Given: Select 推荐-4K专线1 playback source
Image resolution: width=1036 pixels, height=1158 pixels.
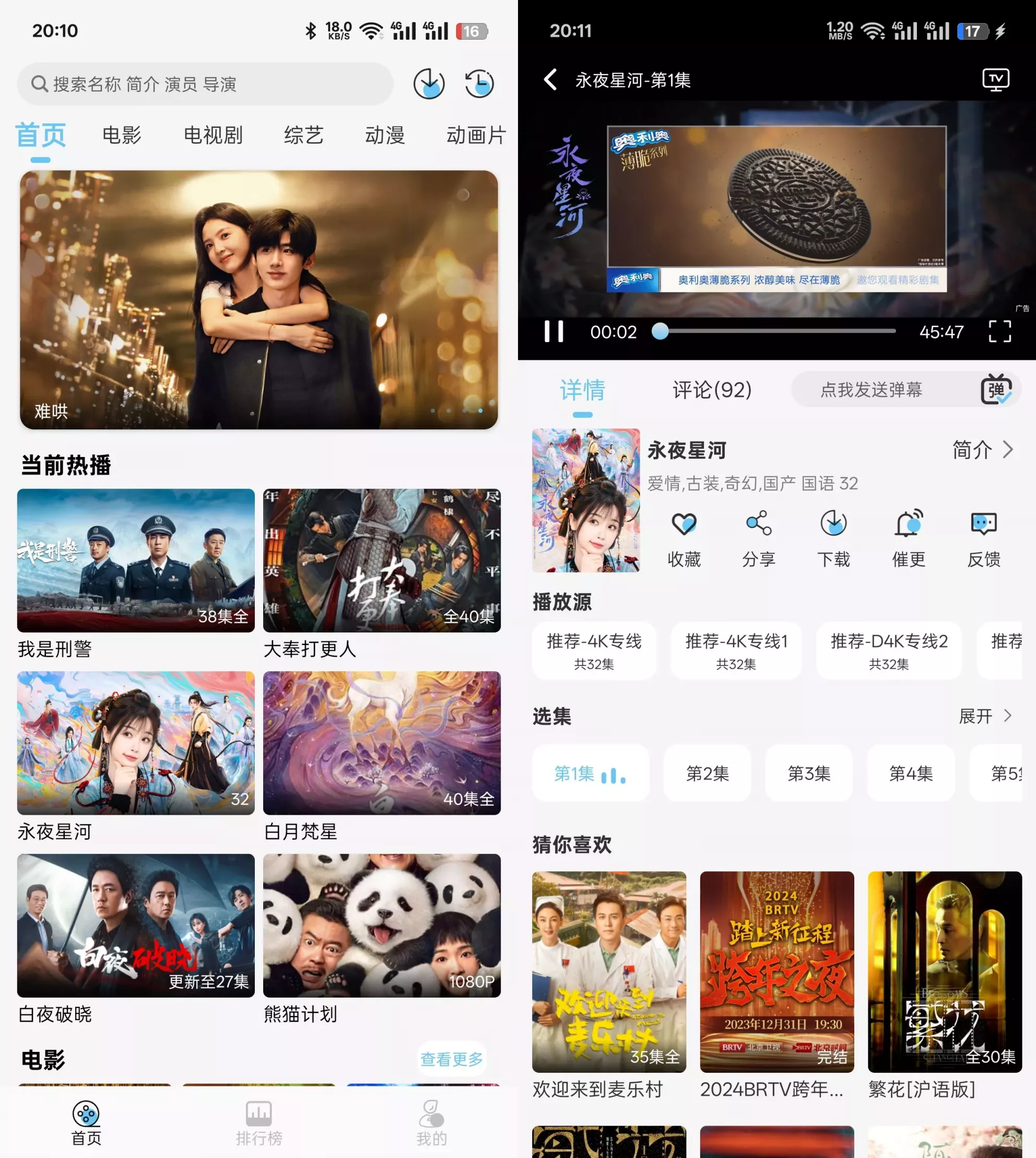Looking at the screenshot, I should pyautogui.click(x=736, y=650).
